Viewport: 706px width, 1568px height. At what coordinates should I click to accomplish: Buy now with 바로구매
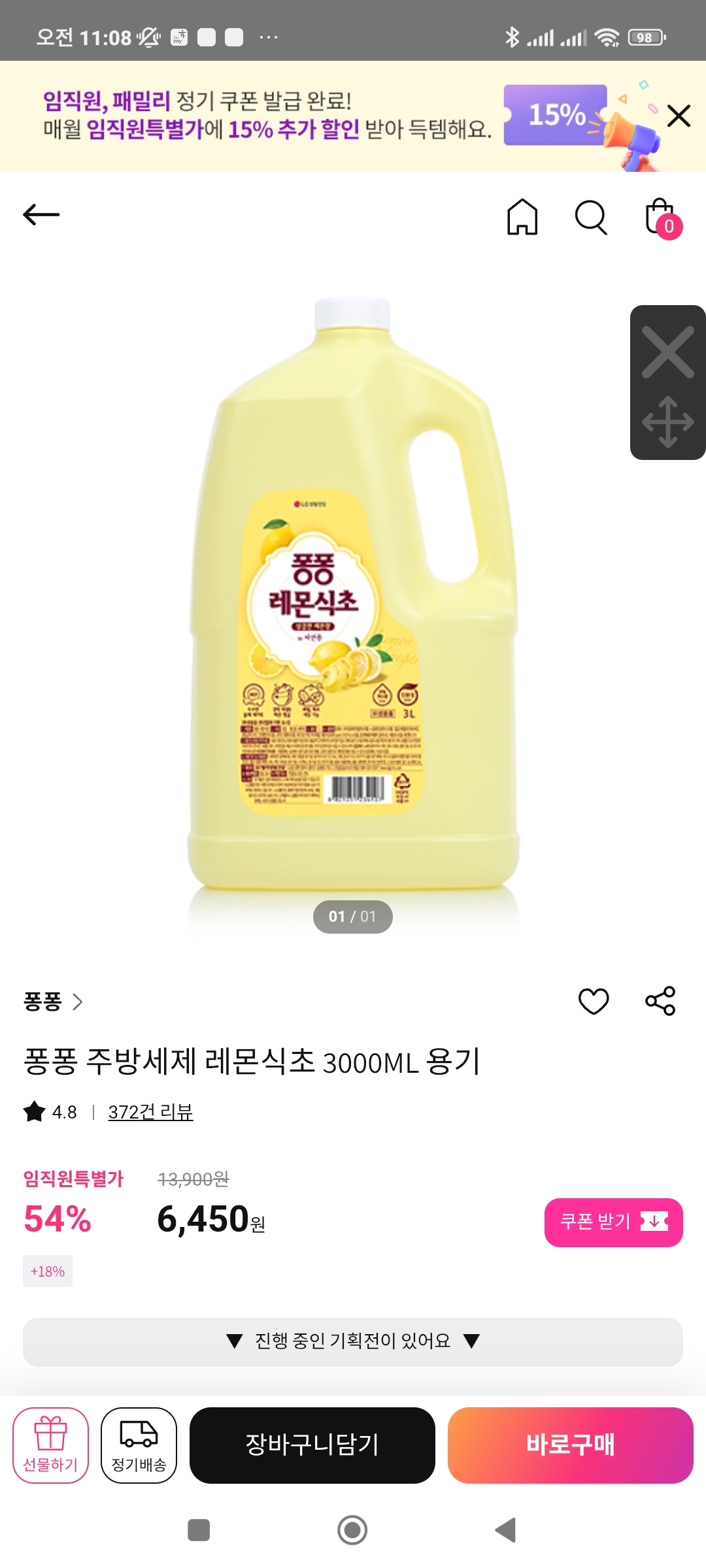pyautogui.click(x=570, y=1445)
